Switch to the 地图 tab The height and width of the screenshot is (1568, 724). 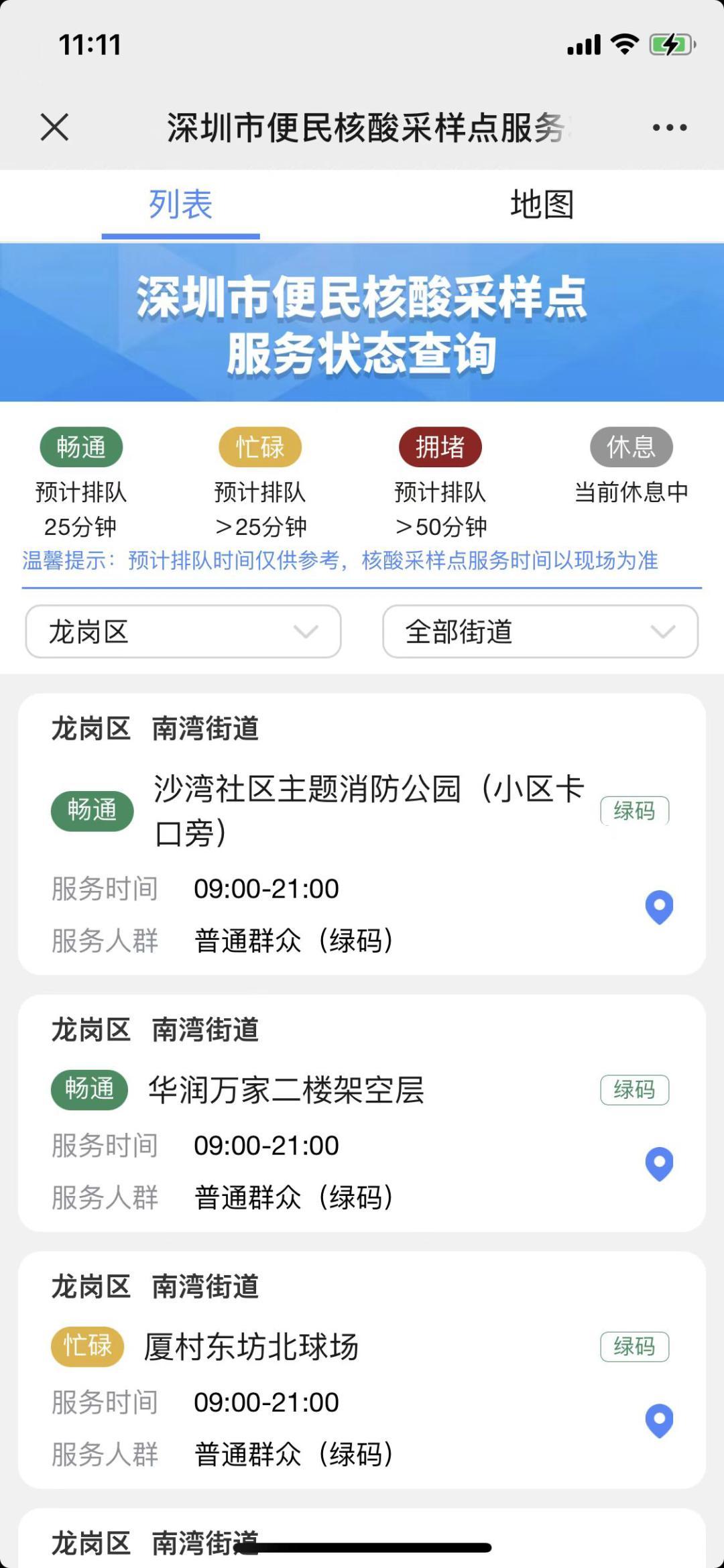click(542, 204)
